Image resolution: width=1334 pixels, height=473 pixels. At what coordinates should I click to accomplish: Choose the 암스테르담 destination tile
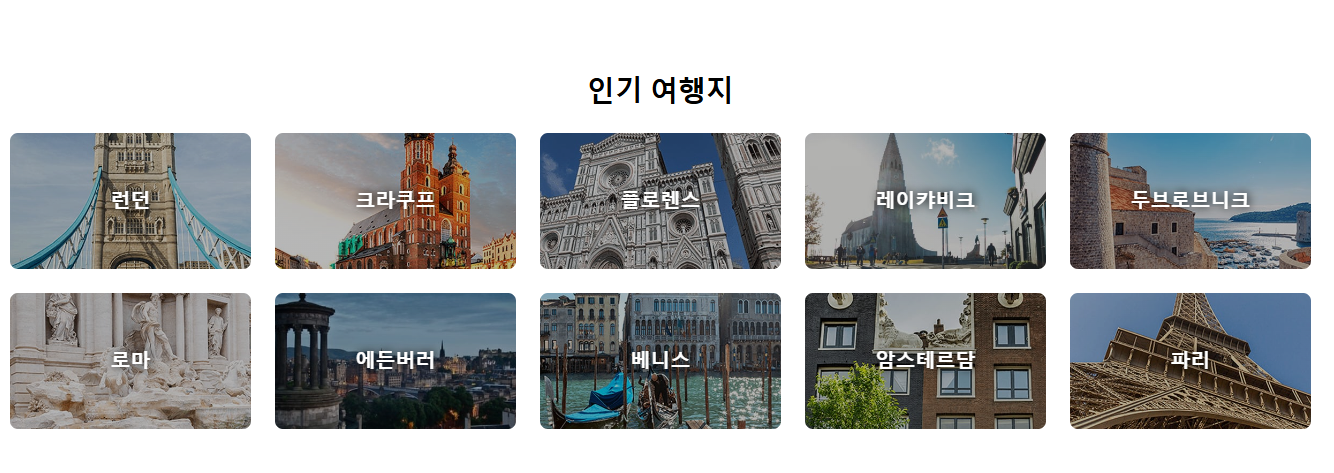click(x=925, y=361)
